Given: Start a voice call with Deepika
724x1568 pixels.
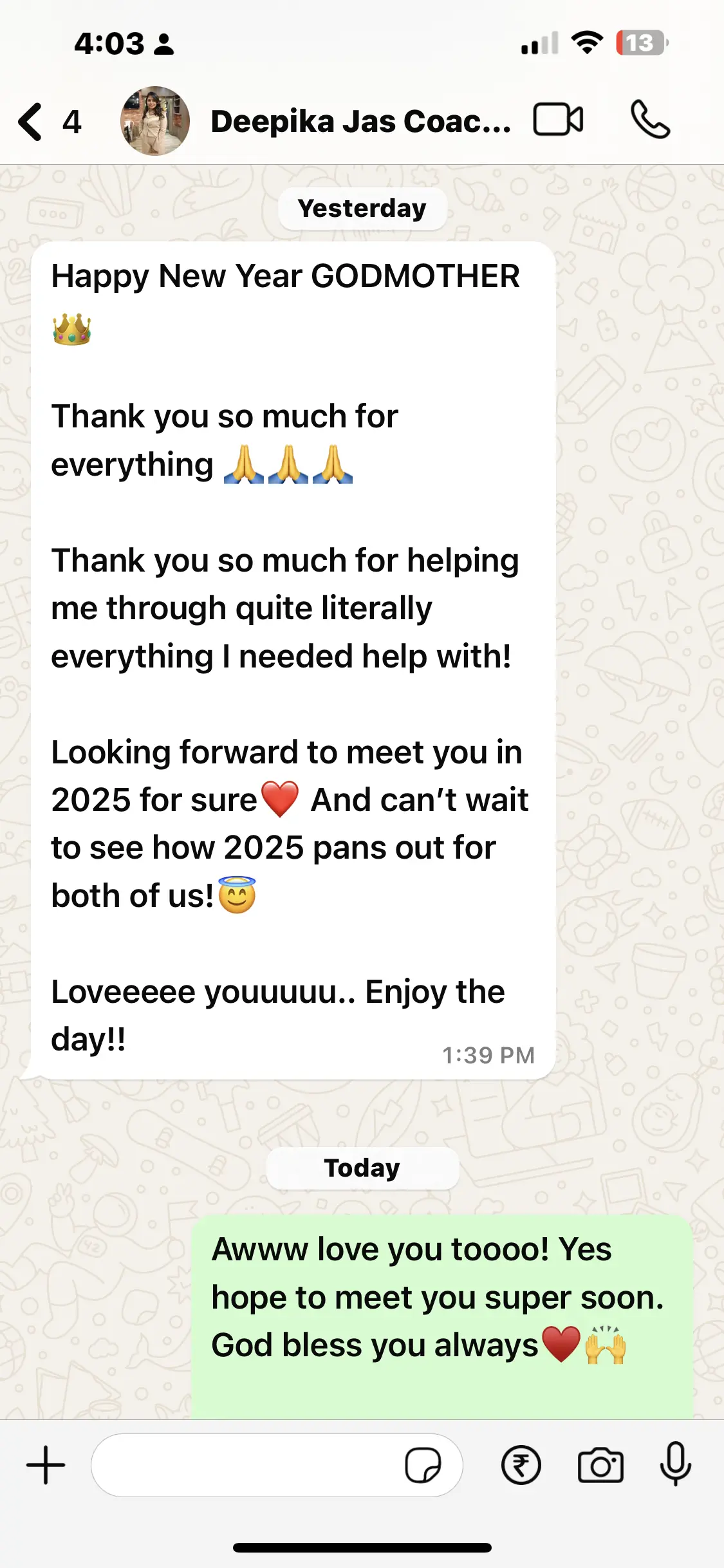Looking at the screenshot, I should (x=650, y=120).
